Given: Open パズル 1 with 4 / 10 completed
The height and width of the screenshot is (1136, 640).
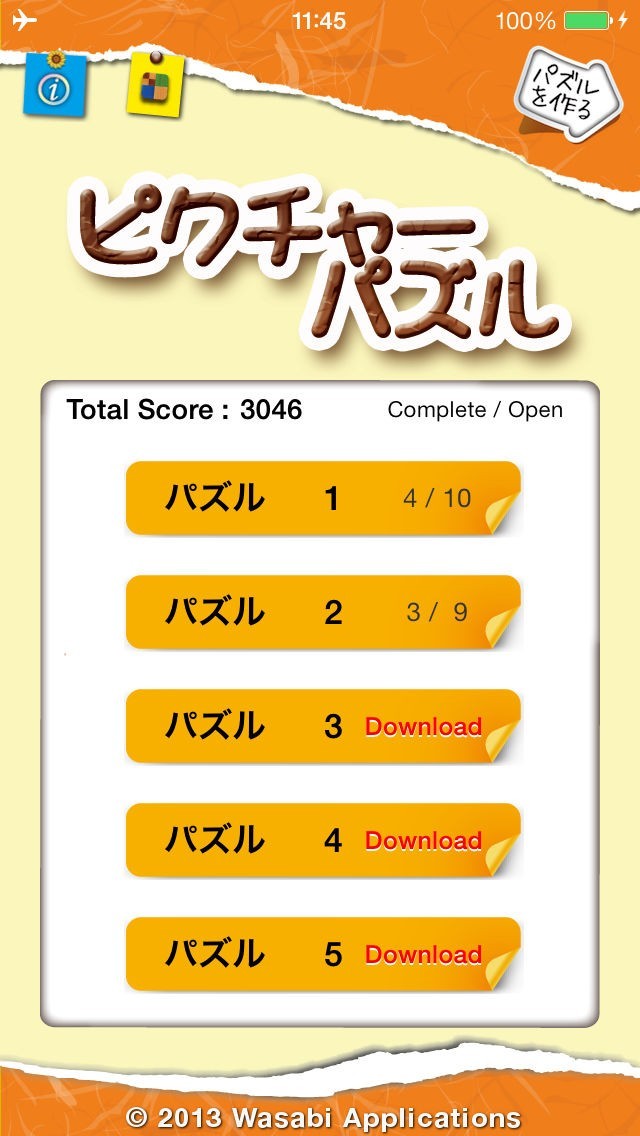Looking at the screenshot, I should tap(323, 498).
